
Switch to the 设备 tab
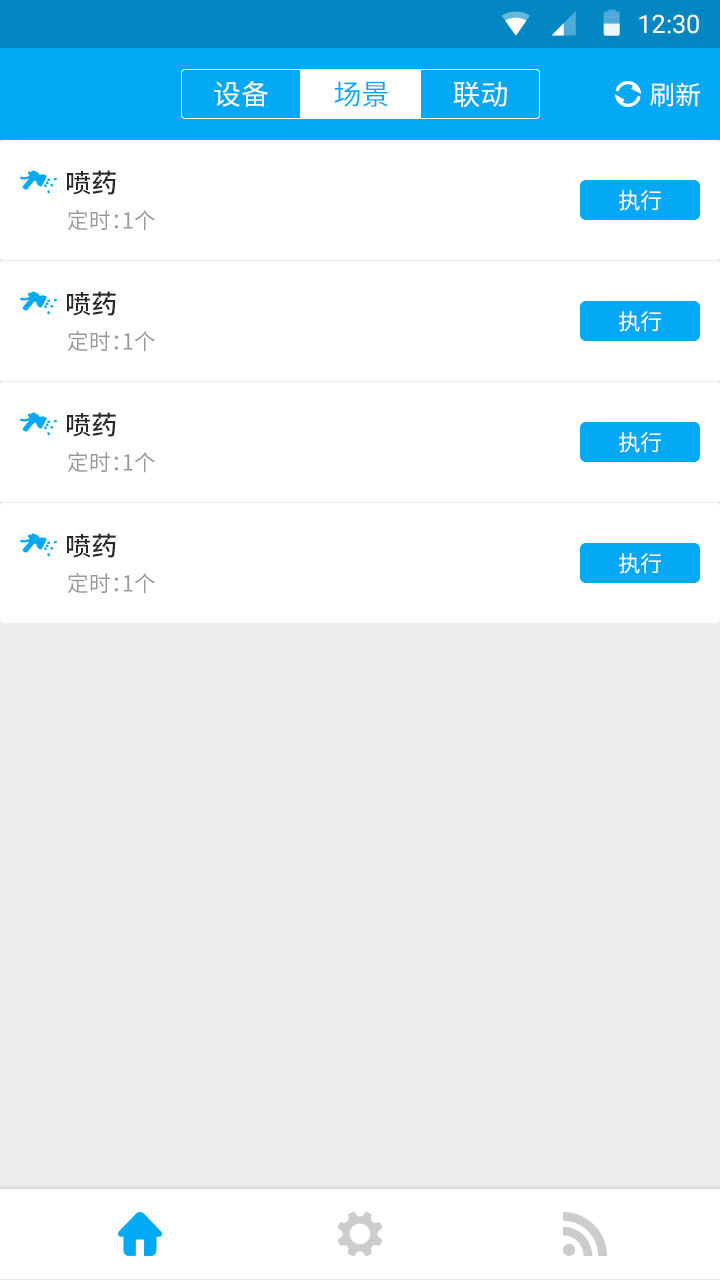[241, 94]
